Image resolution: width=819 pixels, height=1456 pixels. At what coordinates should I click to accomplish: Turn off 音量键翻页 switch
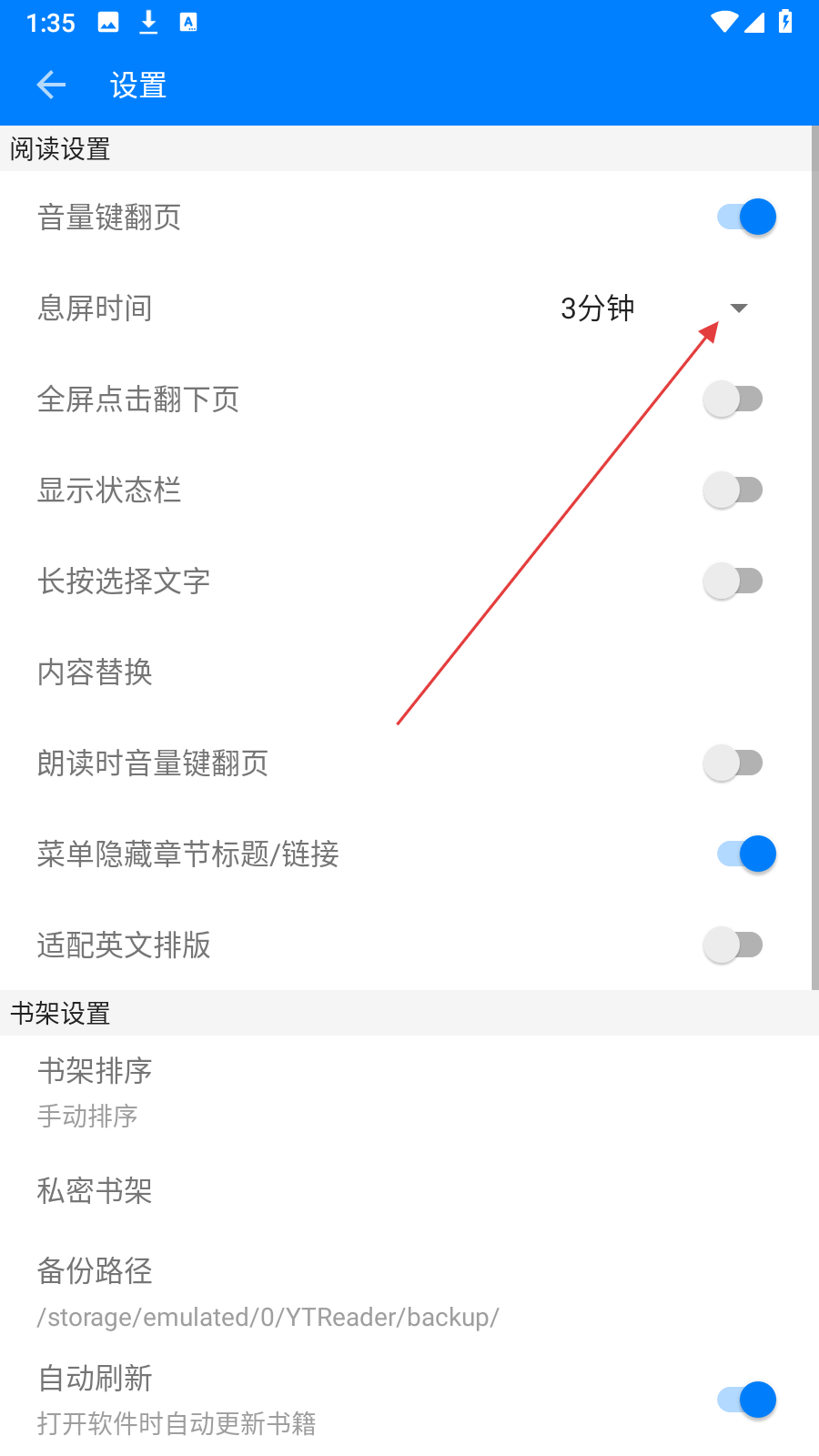click(746, 217)
